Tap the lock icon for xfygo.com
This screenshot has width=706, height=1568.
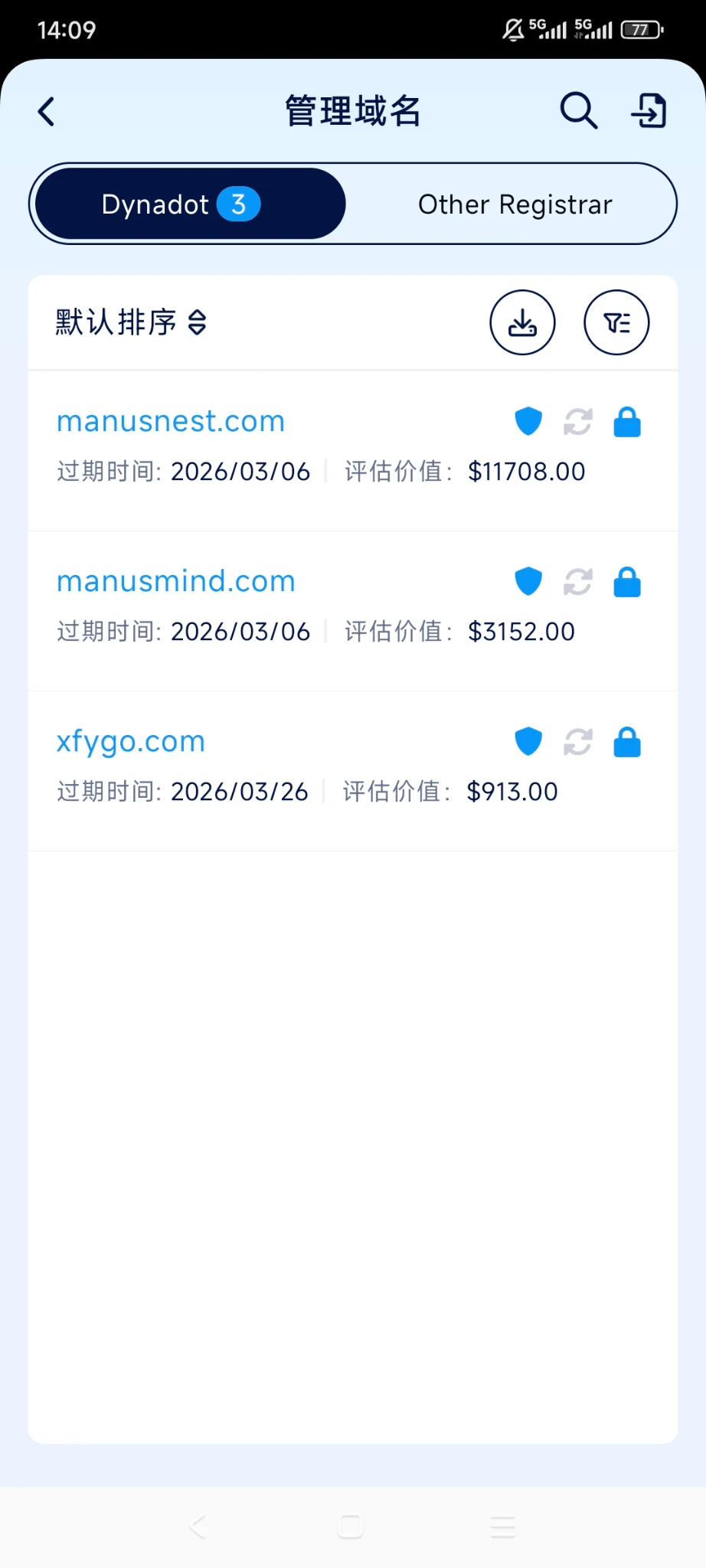click(627, 742)
